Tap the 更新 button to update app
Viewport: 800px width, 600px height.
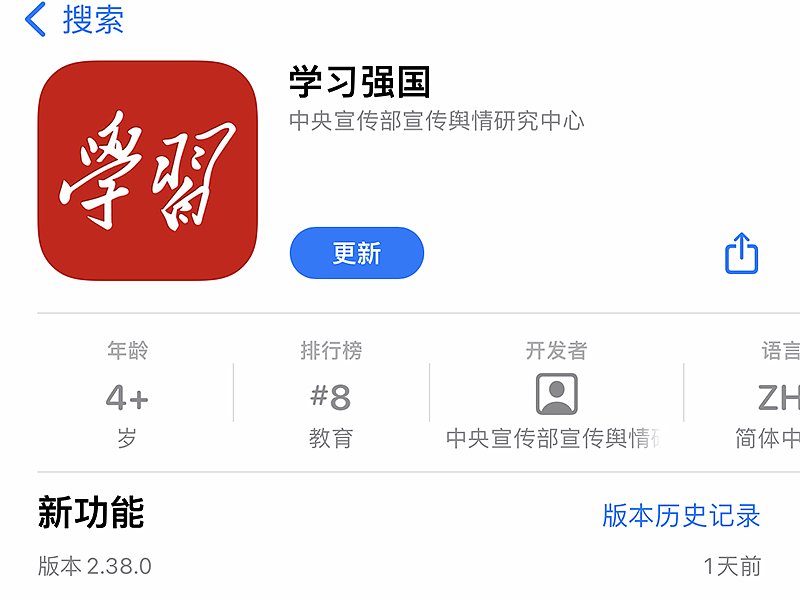357,253
